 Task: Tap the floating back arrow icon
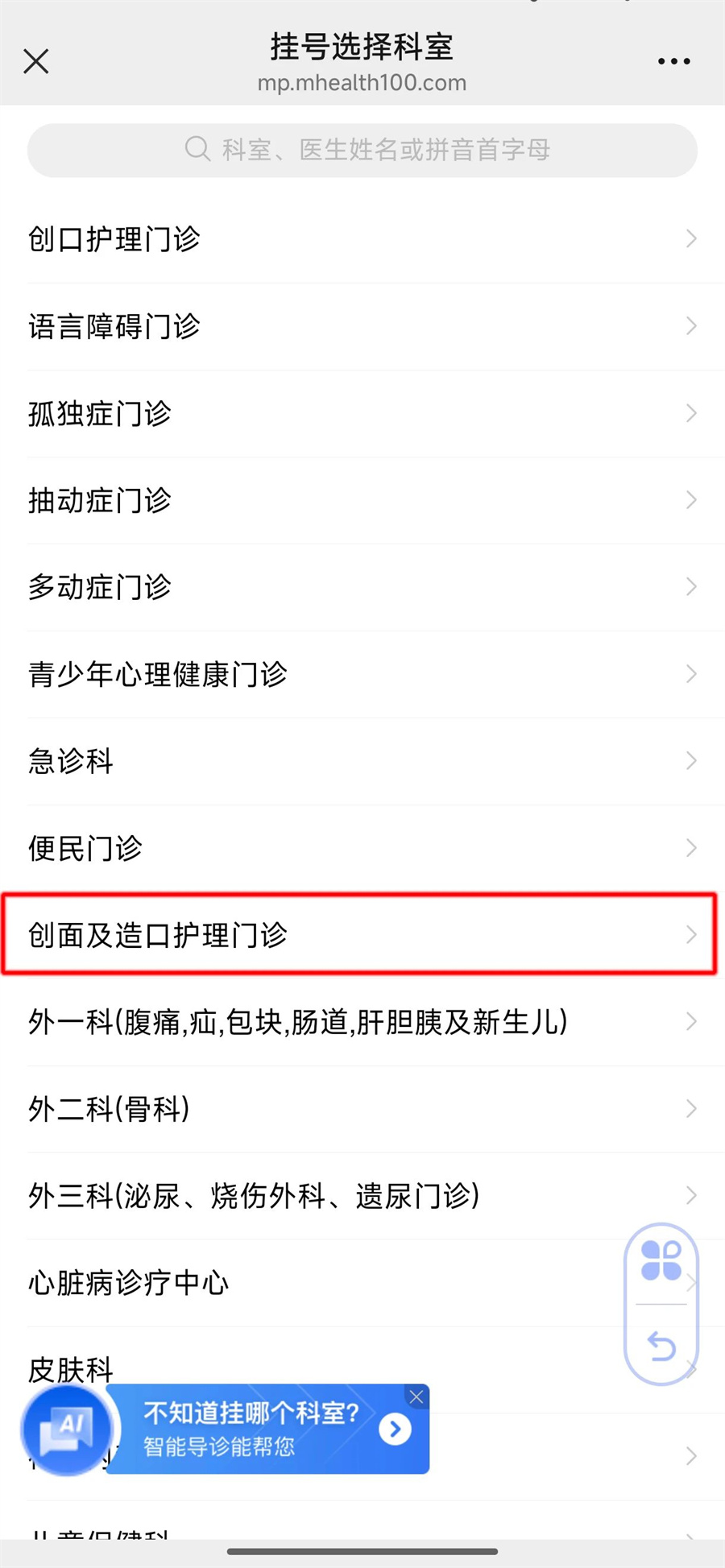click(661, 1345)
